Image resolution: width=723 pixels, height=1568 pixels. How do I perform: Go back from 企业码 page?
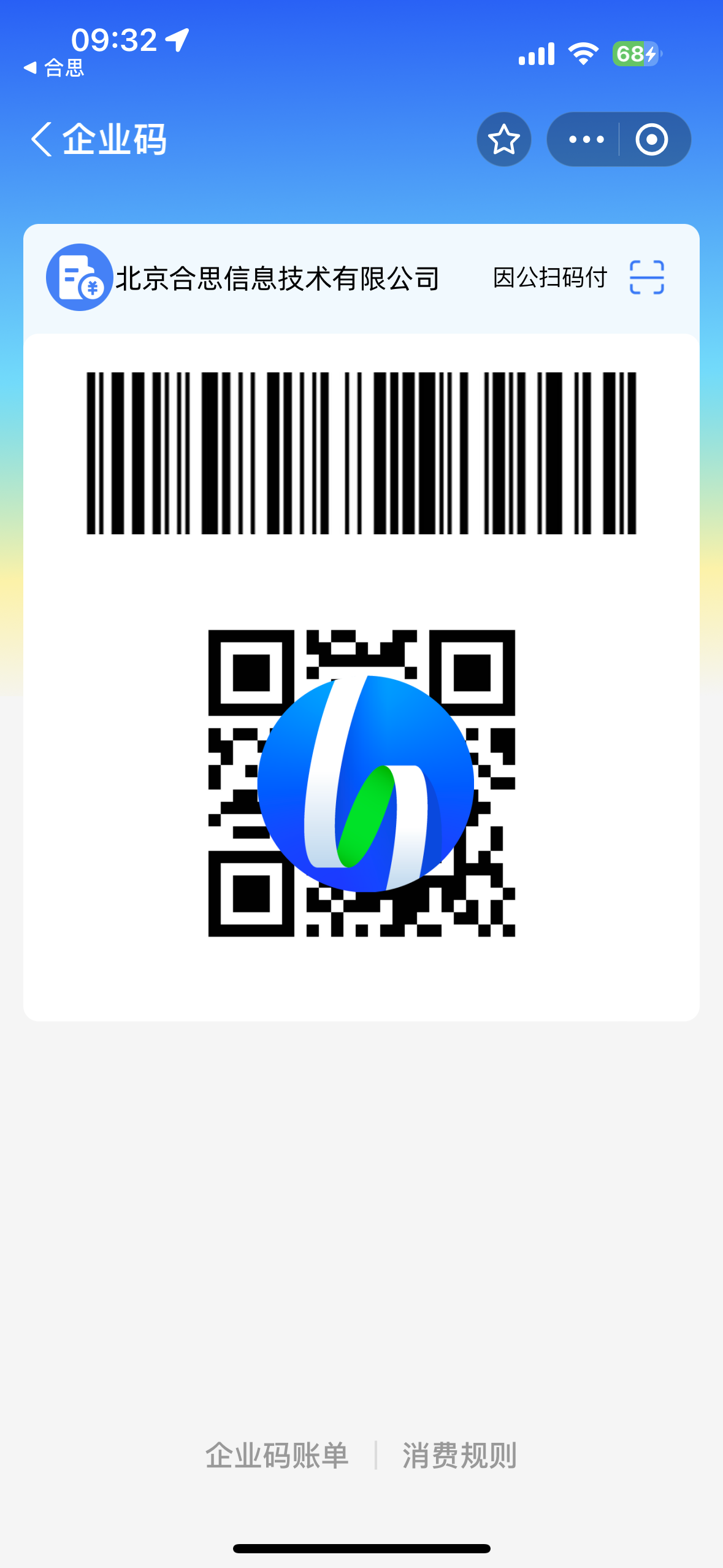point(42,139)
